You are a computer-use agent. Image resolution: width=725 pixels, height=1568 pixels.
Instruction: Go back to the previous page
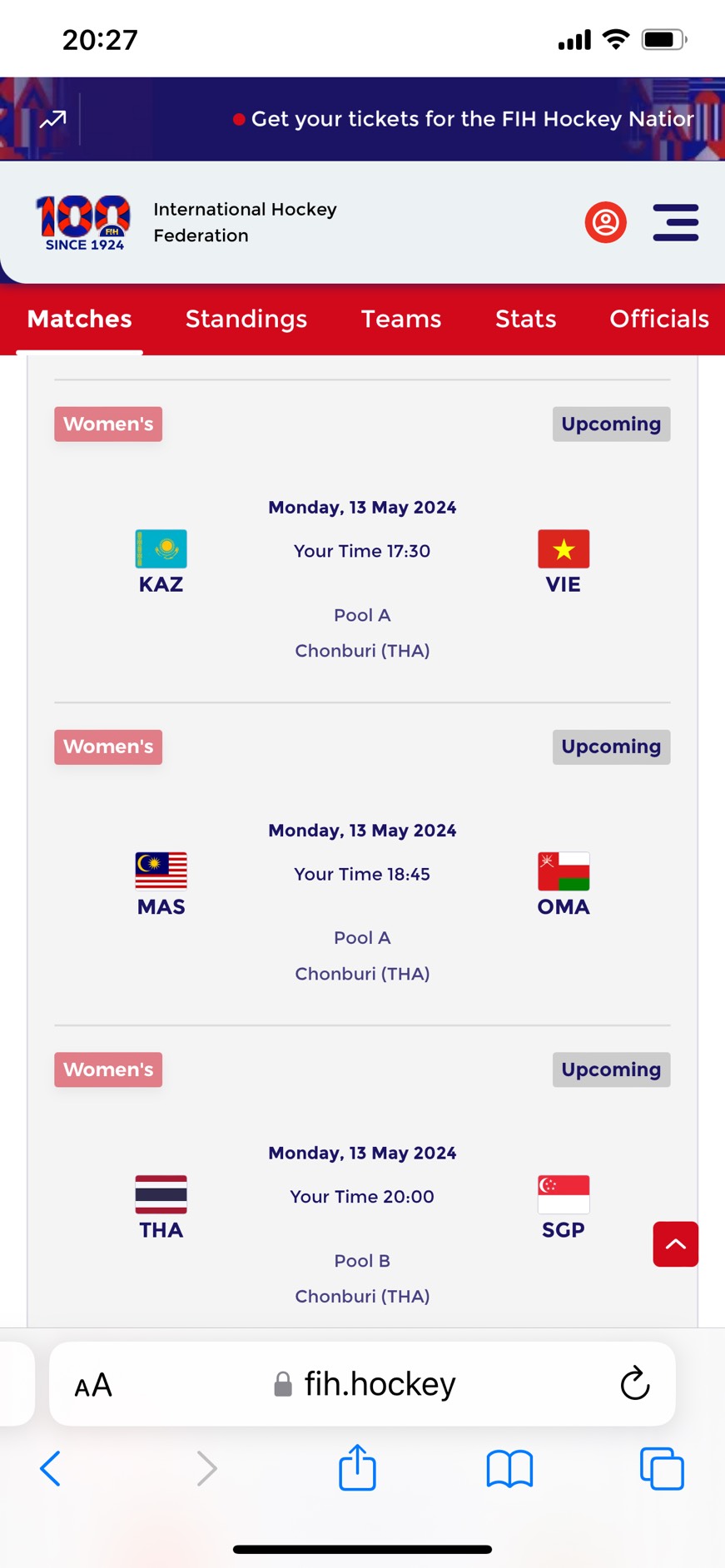click(x=51, y=1468)
